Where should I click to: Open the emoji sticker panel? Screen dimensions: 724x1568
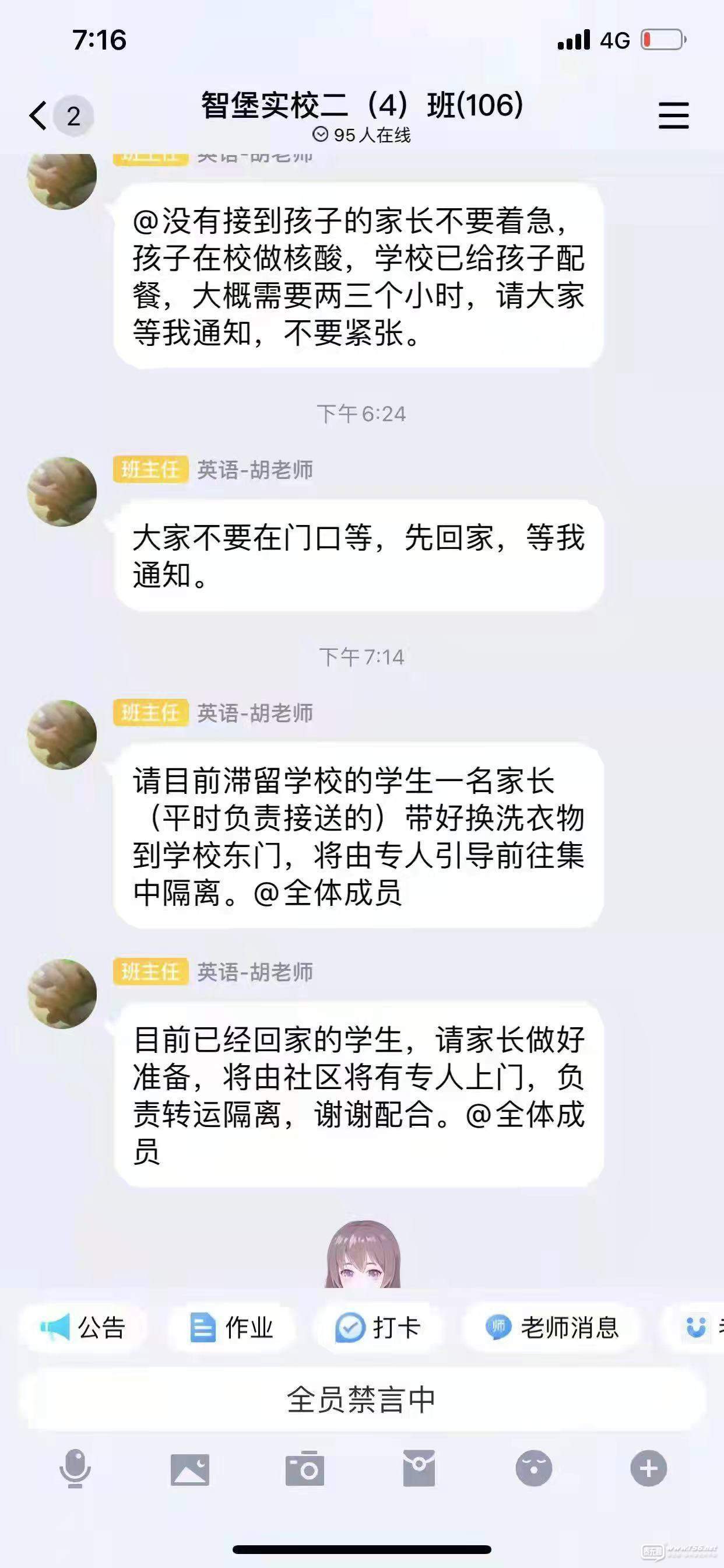point(533,1468)
